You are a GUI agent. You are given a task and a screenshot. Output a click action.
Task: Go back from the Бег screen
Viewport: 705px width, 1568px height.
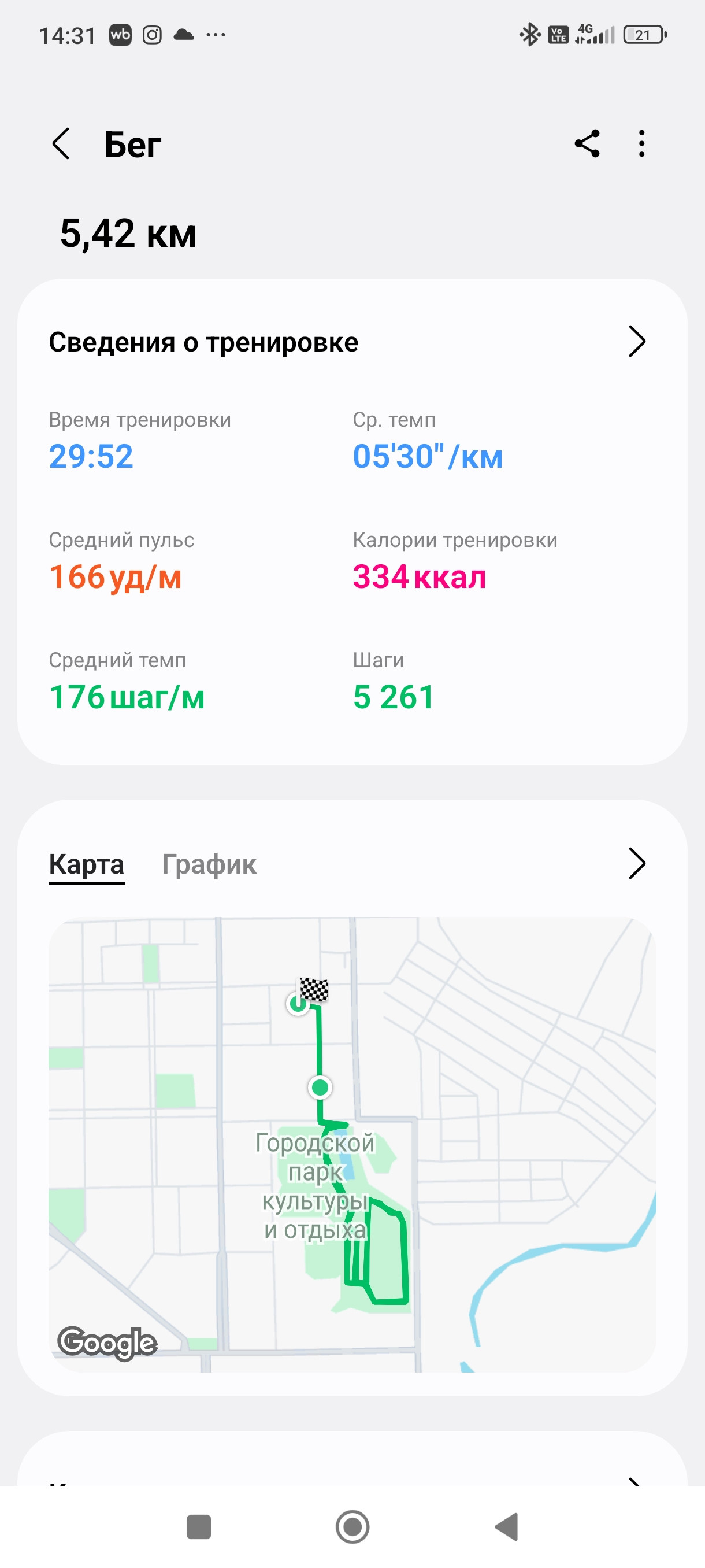[x=61, y=145]
